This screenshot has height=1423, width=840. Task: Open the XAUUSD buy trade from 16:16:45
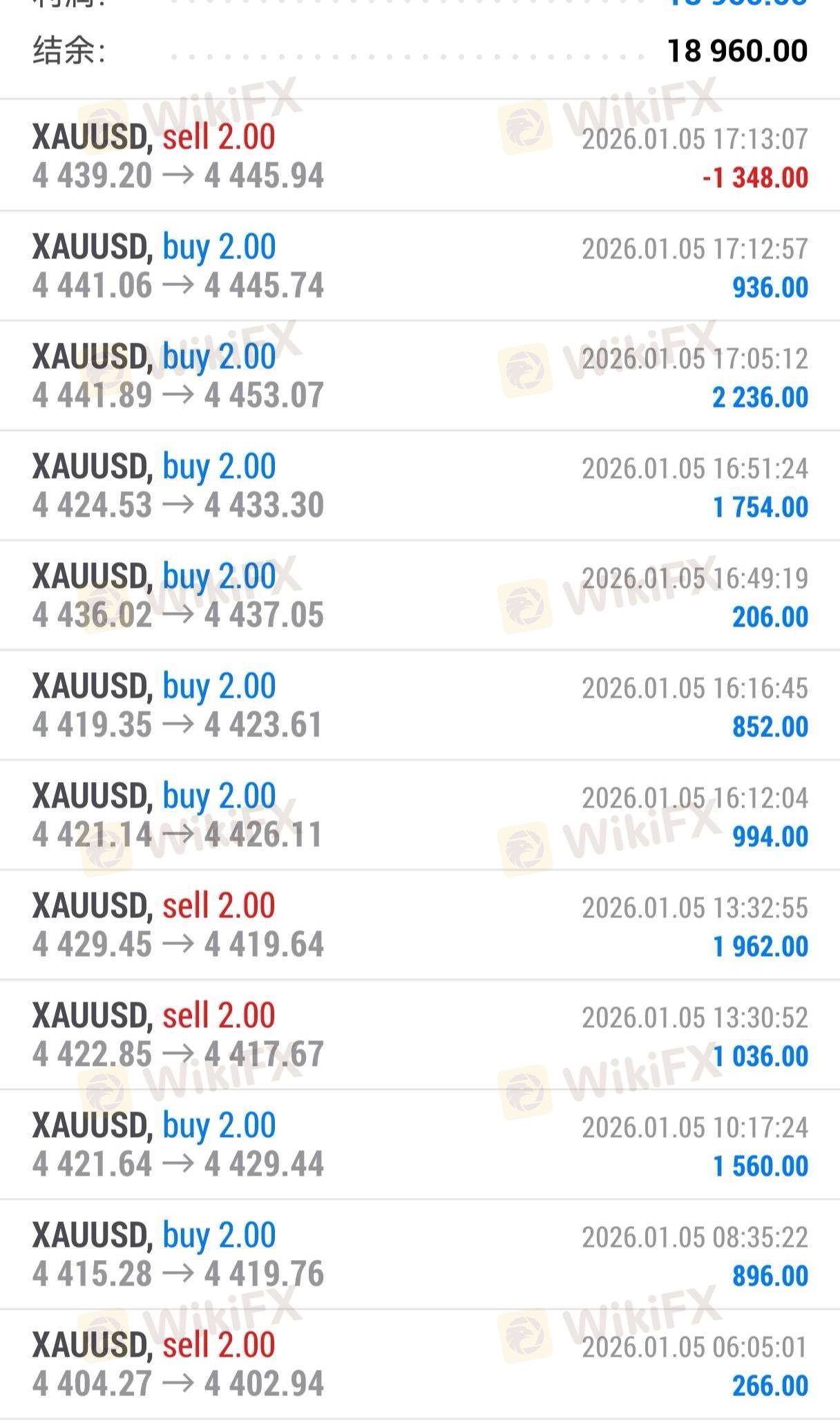pos(419,705)
